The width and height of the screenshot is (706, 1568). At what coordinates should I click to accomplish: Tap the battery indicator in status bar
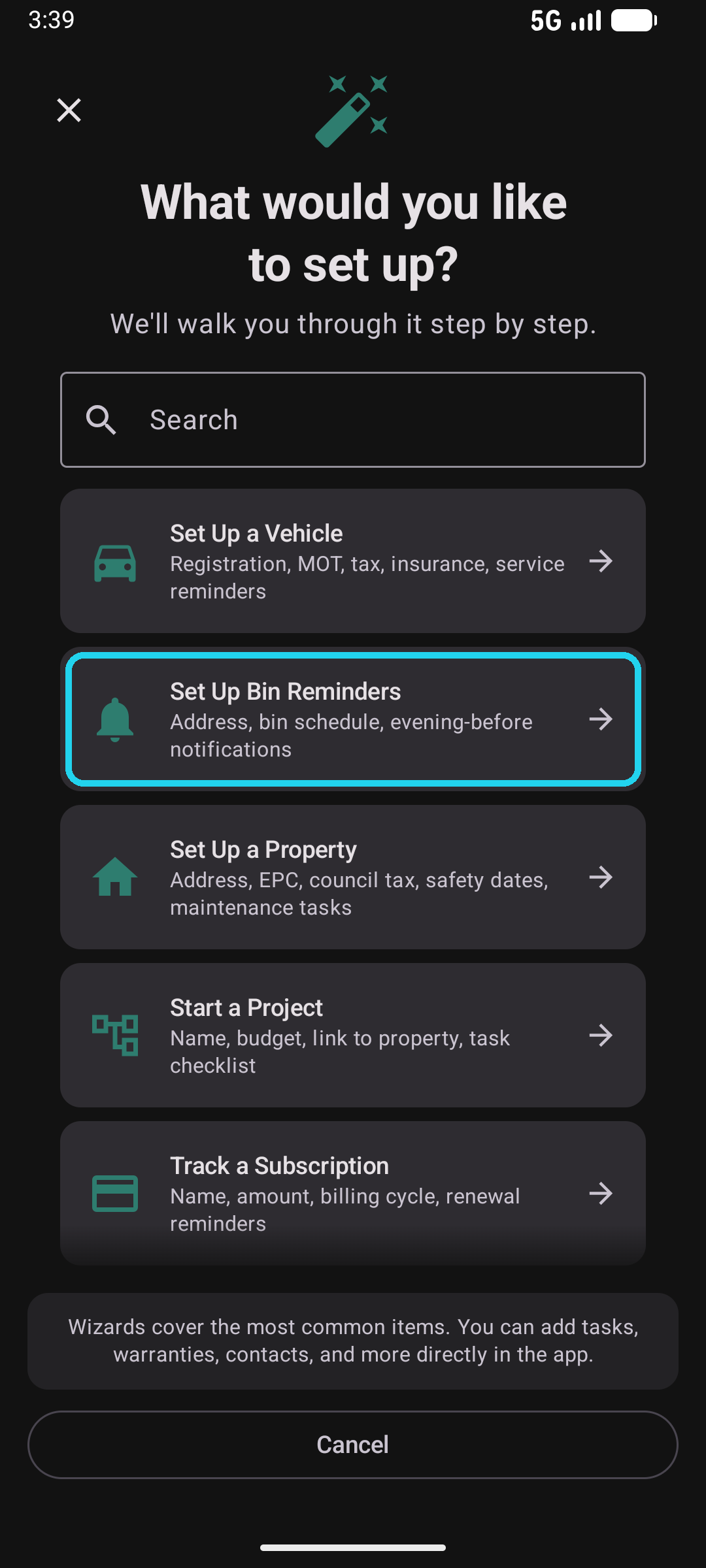click(632, 20)
